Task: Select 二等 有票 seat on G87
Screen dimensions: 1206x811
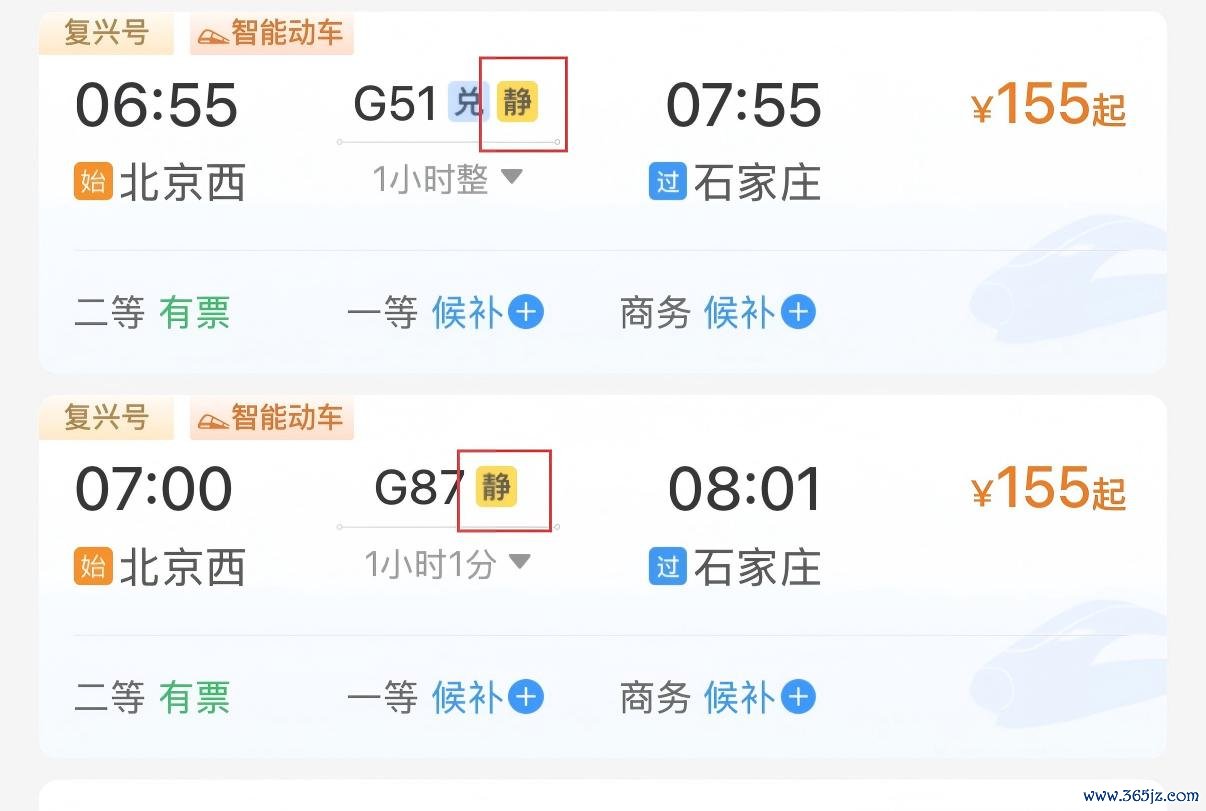Action: click(x=153, y=697)
